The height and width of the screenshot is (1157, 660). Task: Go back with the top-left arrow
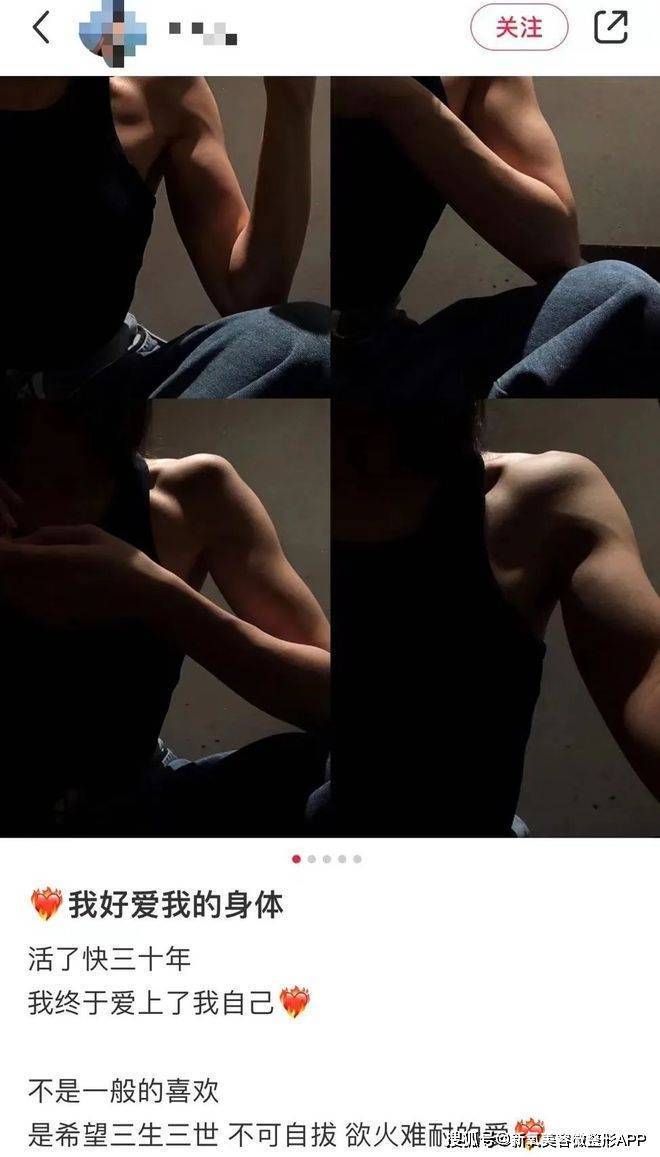click(x=41, y=28)
